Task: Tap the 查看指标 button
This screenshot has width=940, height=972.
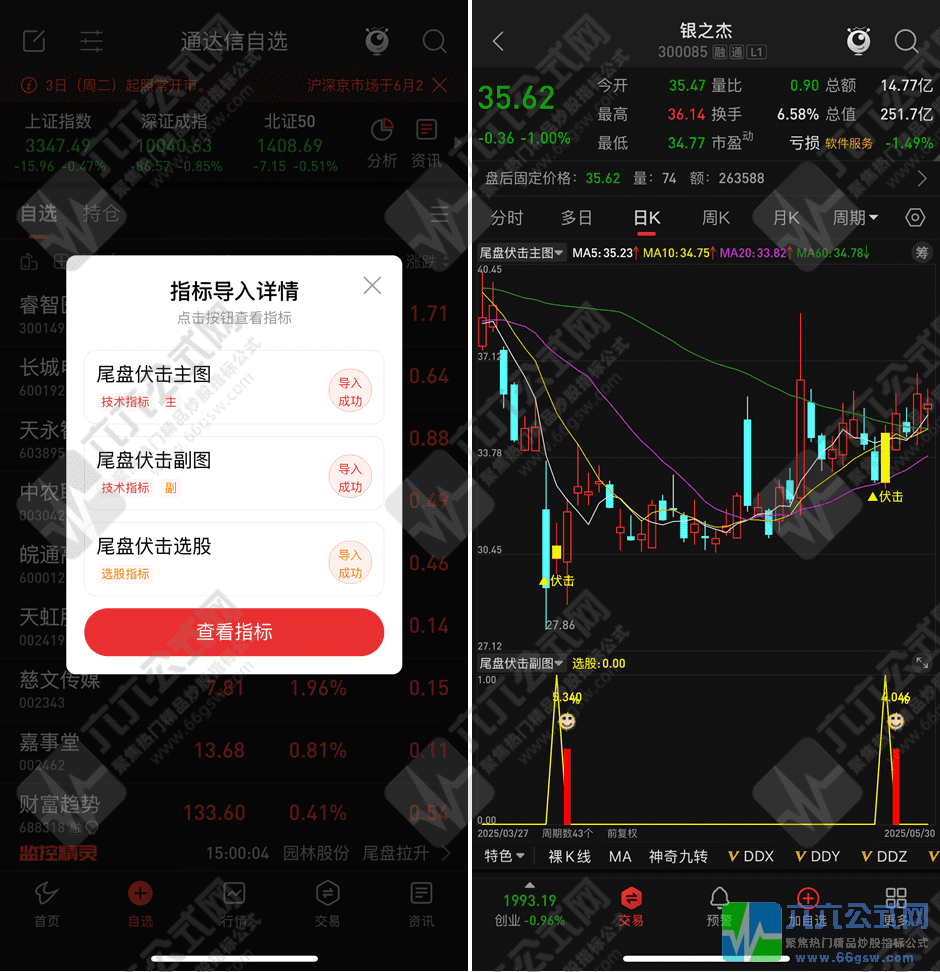Action: (x=234, y=632)
